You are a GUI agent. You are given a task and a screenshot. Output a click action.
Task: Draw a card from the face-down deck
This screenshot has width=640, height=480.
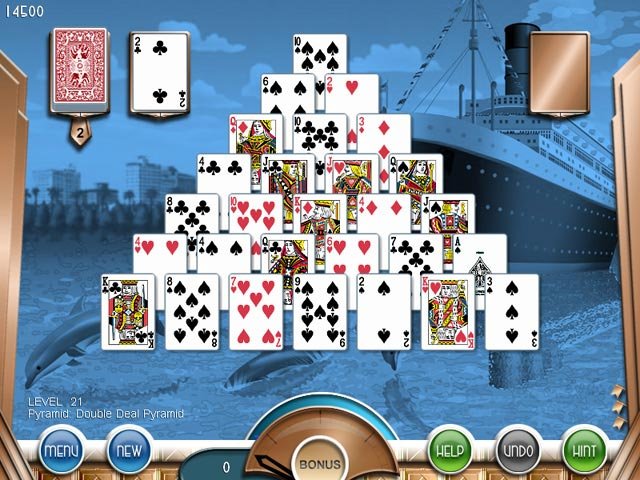[x=78, y=70]
